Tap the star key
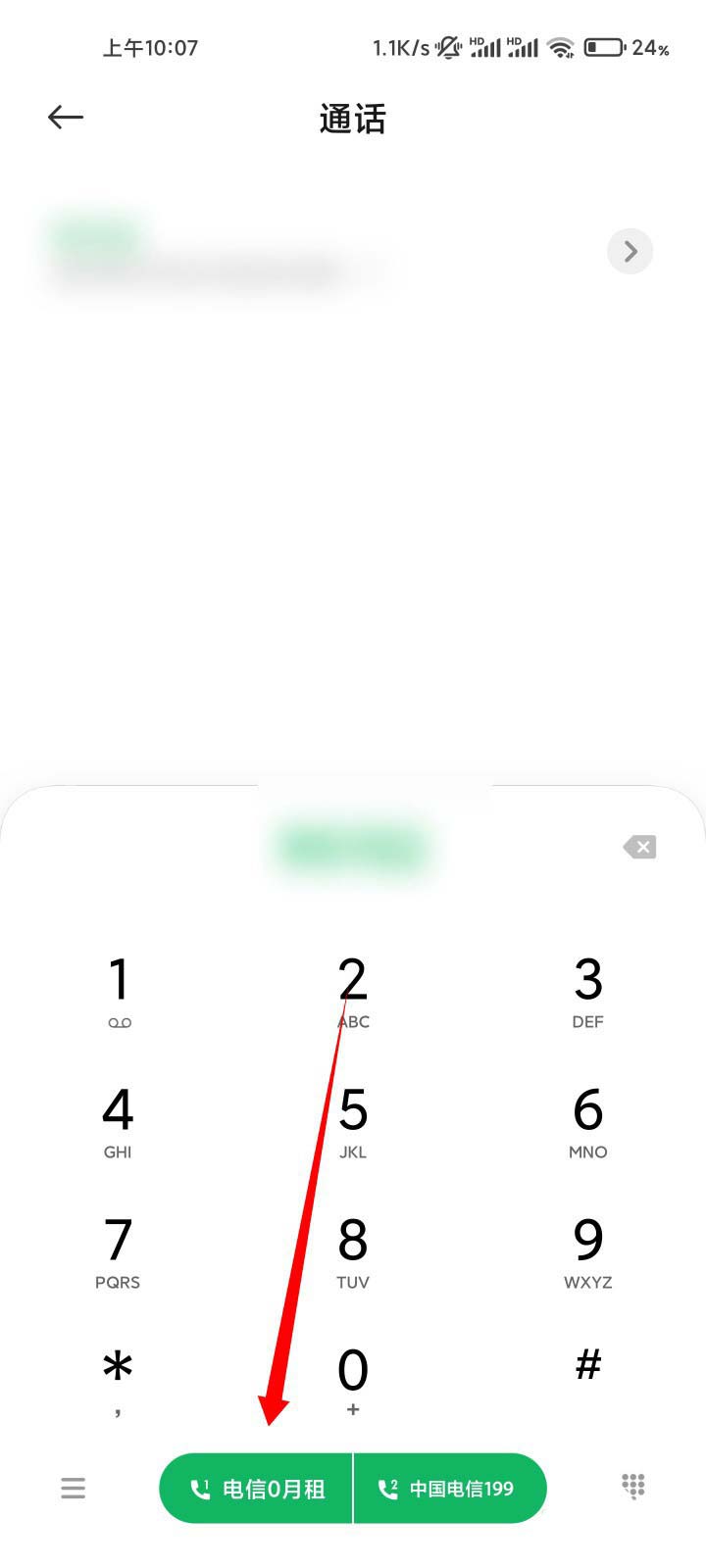Image resolution: width=706 pixels, height=1568 pixels. 118,1377
